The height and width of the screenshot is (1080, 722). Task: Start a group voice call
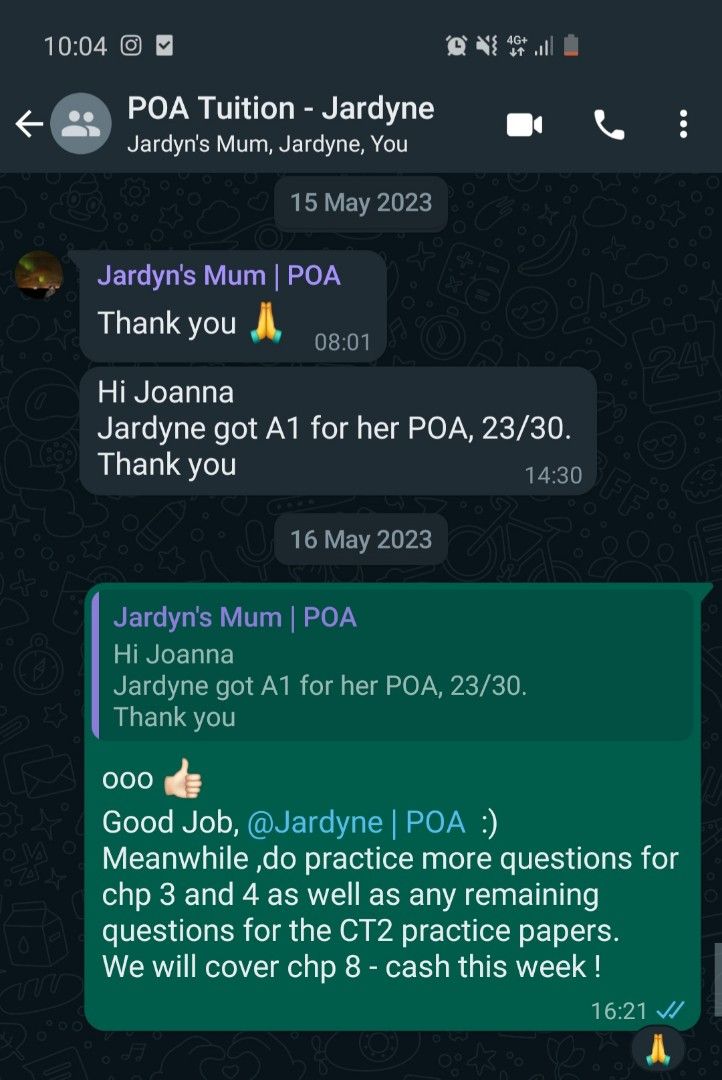(609, 124)
